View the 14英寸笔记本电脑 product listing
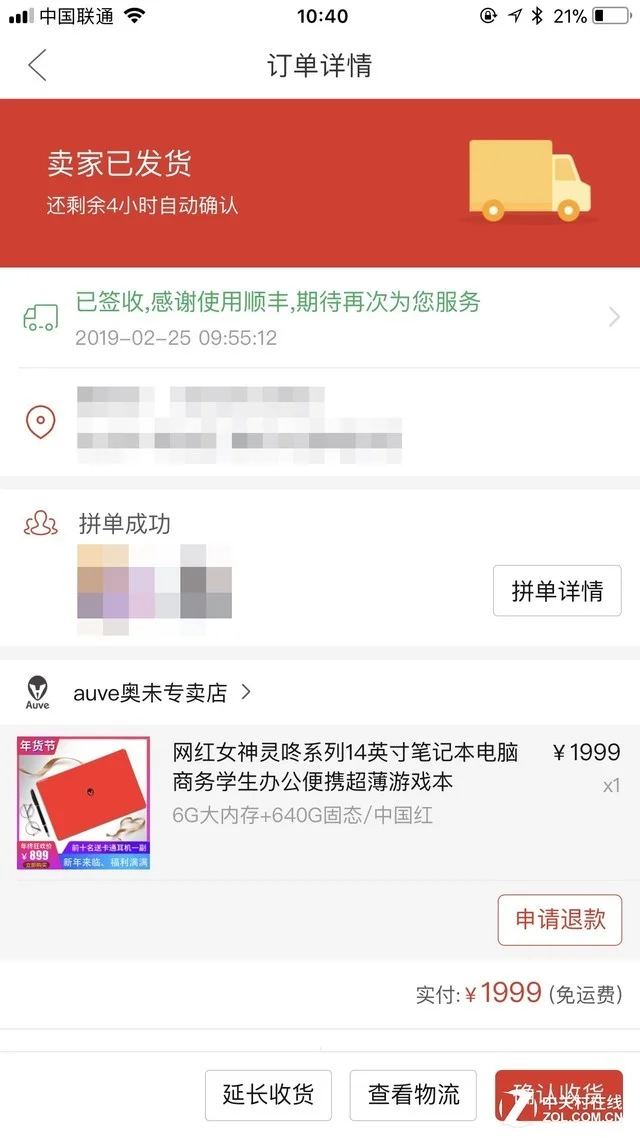The height and width of the screenshot is (1138, 640). pyautogui.click(x=345, y=766)
